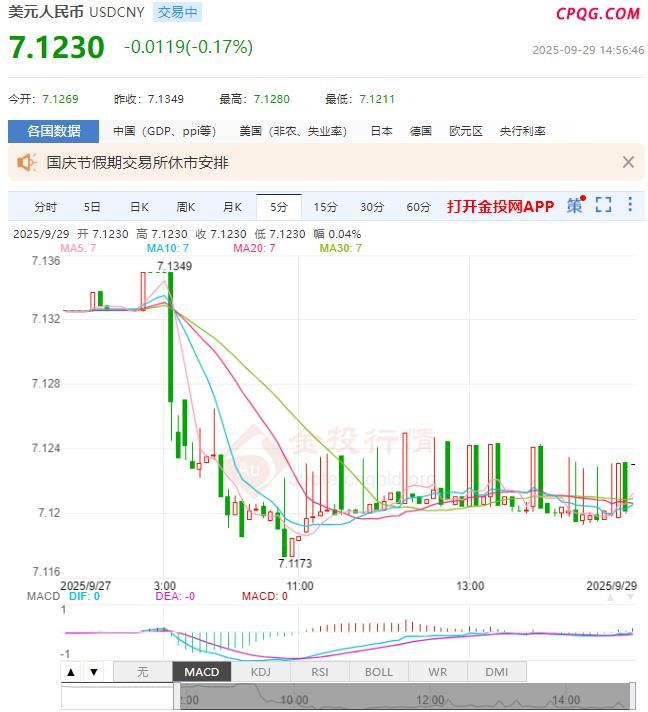This screenshot has height=712, width=648.
Task: Switch to 央行利率 data
Action: click(x=523, y=131)
